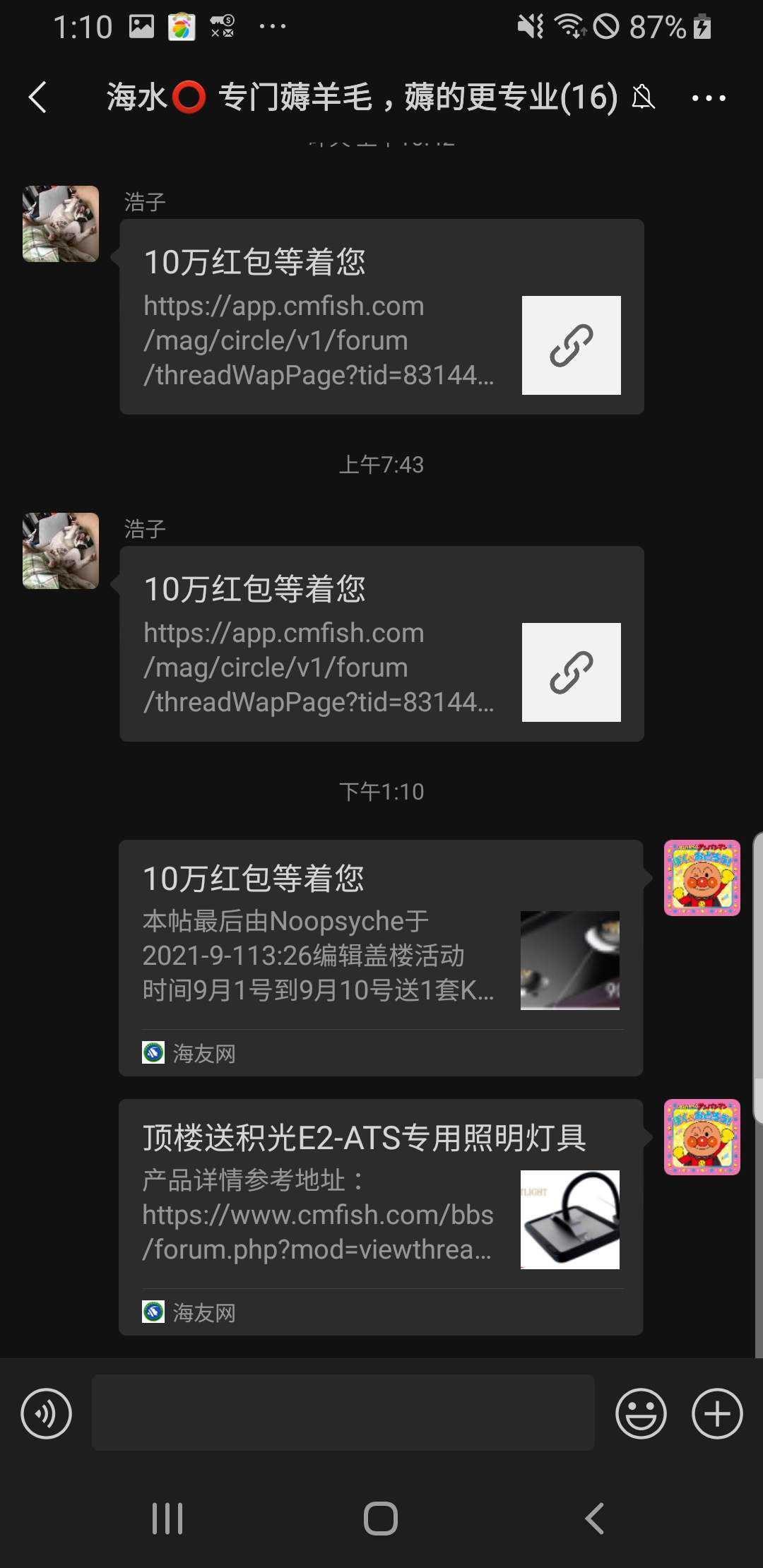Open the chat info three-dot menu
Image resolution: width=763 pixels, height=1568 pixels.
point(708,98)
